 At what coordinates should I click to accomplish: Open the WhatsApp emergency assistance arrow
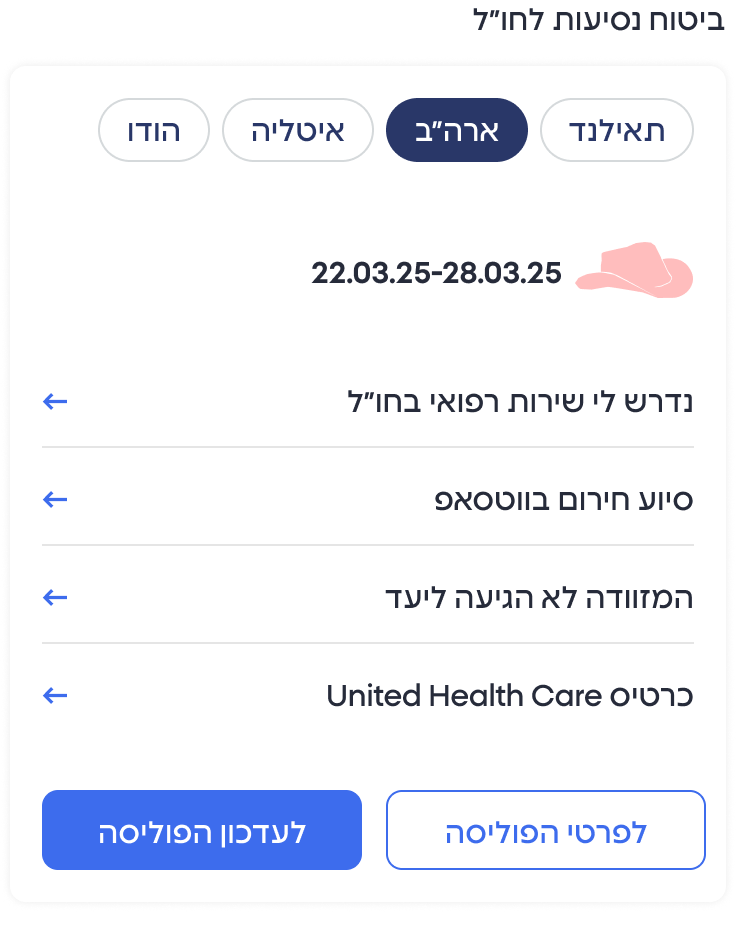tap(55, 499)
